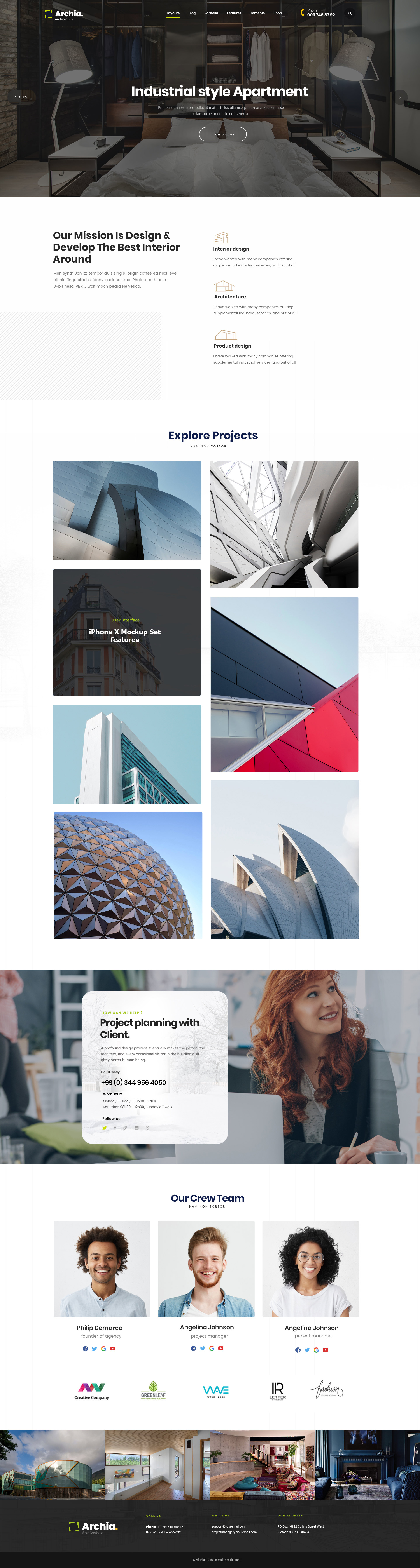Open the Portfolio menu item
This screenshot has height=1568, width=420.
pos(211,13)
